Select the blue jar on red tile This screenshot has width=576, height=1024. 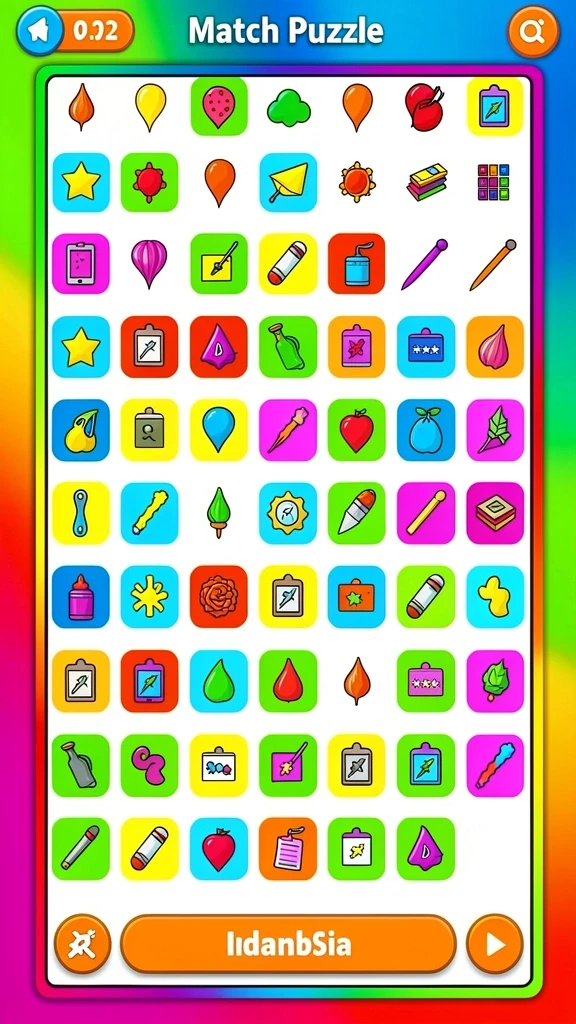coord(357,263)
